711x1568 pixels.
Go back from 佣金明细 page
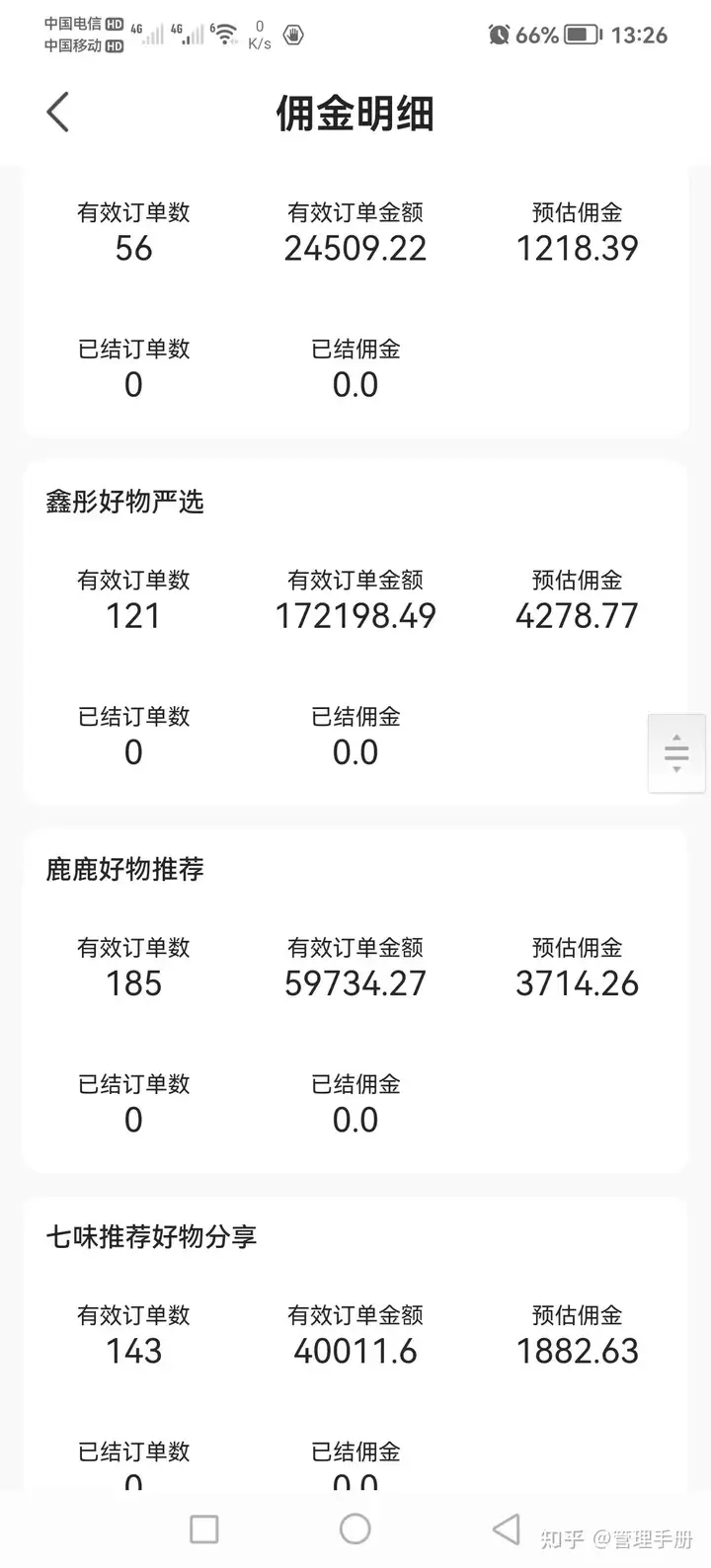pos(57,113)
